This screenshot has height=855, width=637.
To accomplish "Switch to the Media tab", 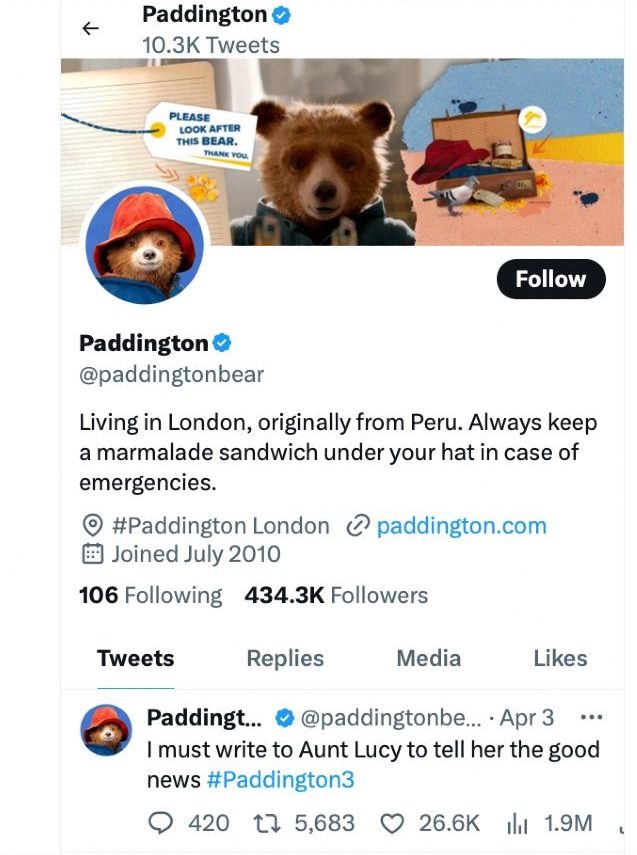I will tap(428, 658).
